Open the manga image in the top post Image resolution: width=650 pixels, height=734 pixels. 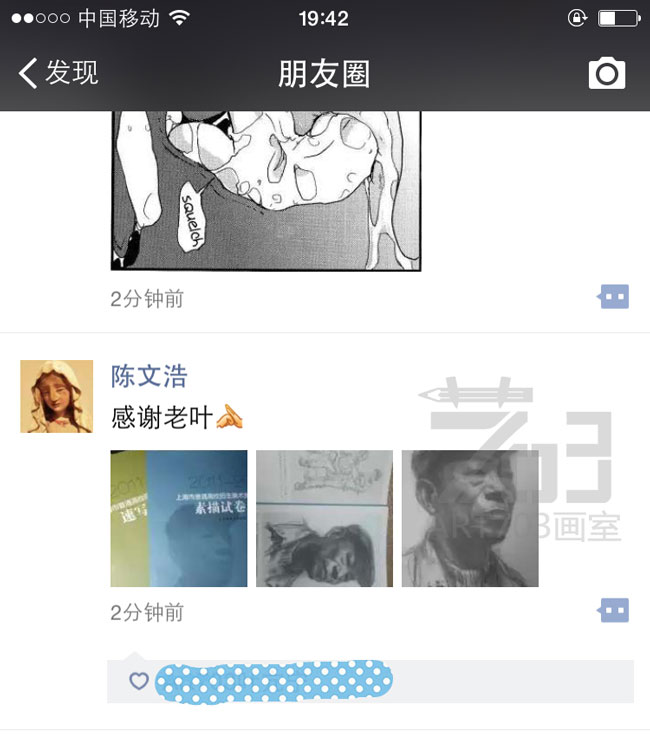[x=265, y=190]
